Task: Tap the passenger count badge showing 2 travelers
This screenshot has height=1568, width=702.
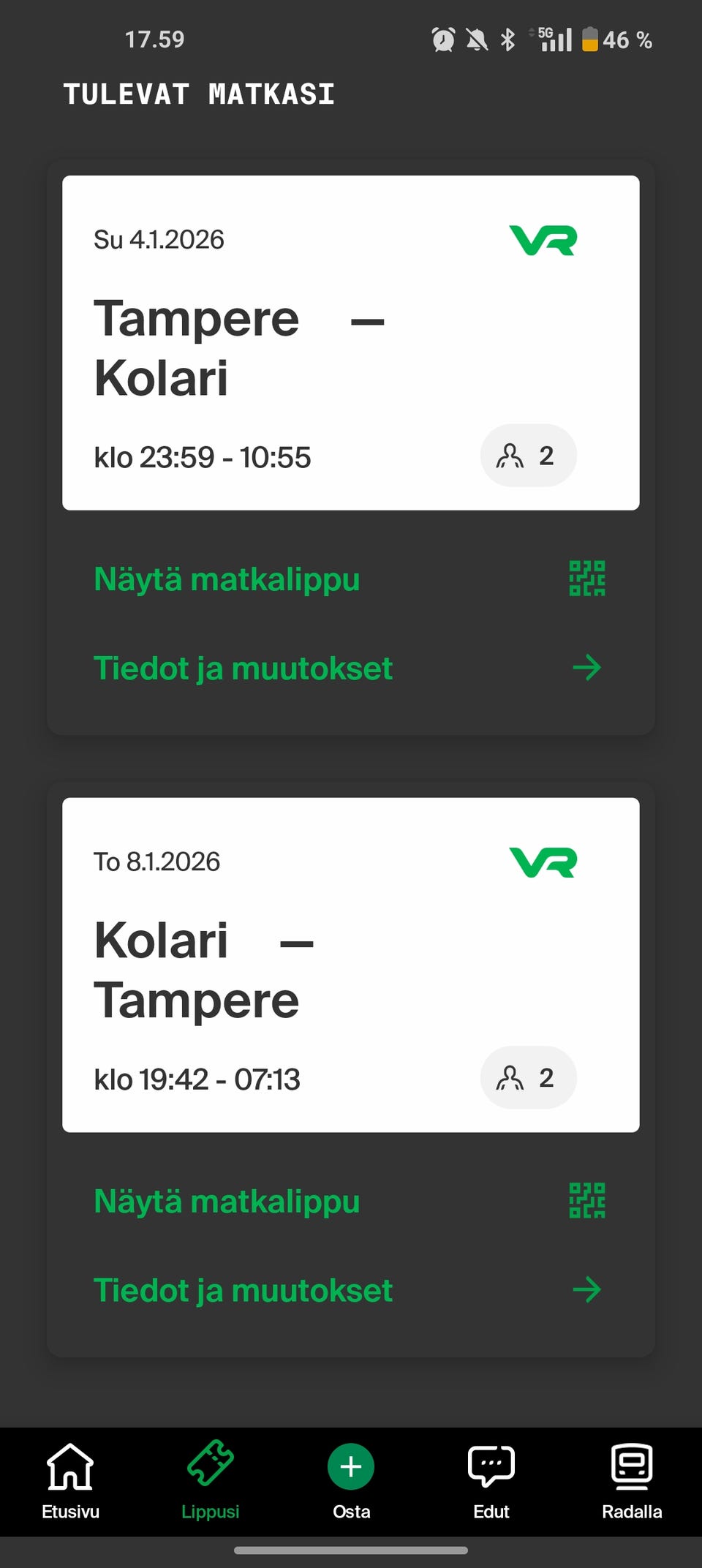Action: pos(528,455)
